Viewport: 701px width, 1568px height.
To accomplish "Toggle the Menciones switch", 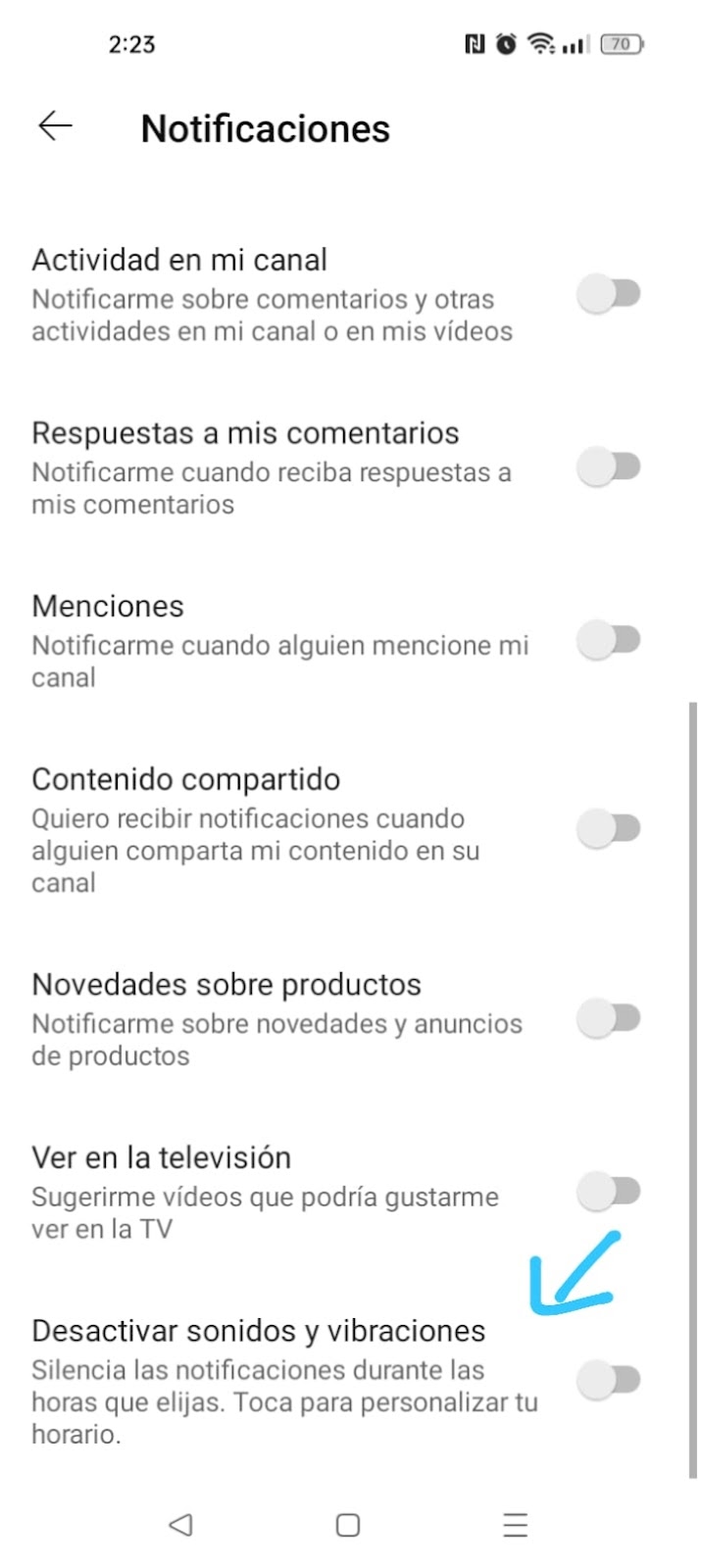I will tap(609, 641).
